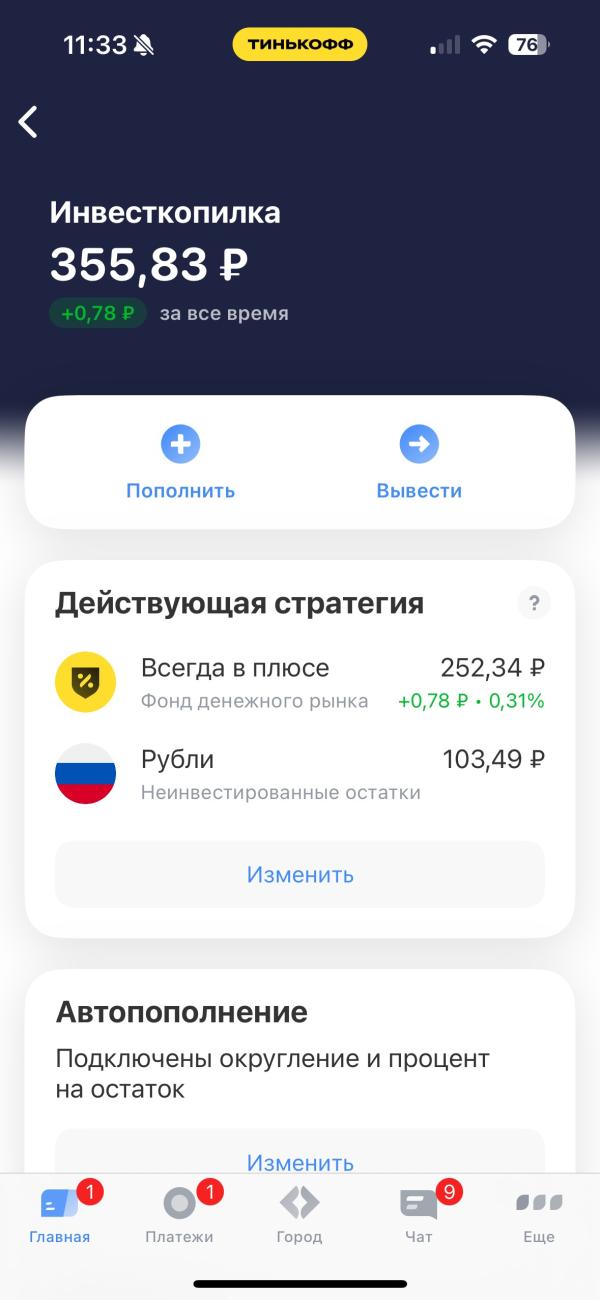Open the Рубли balance row
Viewport: 600px width, 1300px height.
(x=299, y=774)
